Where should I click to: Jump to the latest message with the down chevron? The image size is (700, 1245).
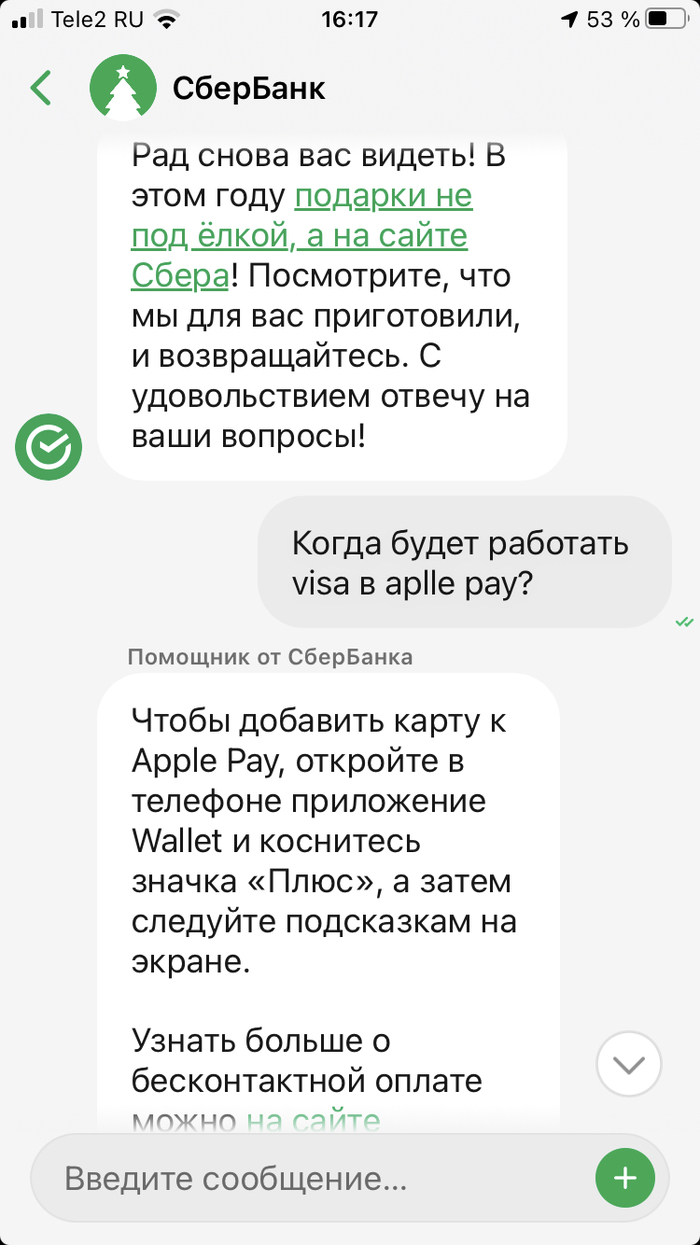628,1066
